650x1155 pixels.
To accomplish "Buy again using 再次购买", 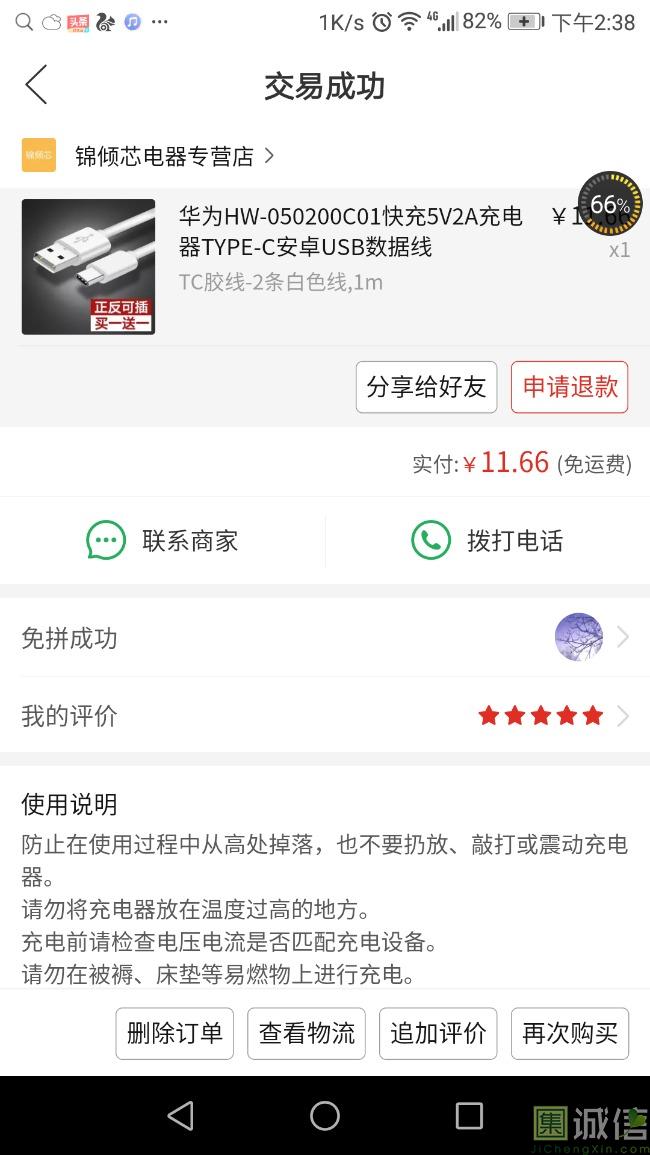I will point(570,1033).
